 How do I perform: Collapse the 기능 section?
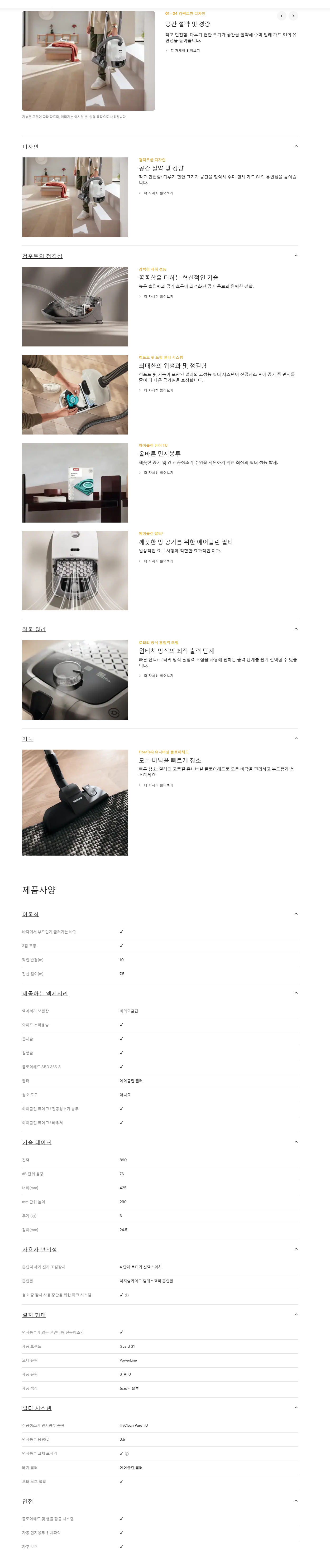tap(296, 738)
